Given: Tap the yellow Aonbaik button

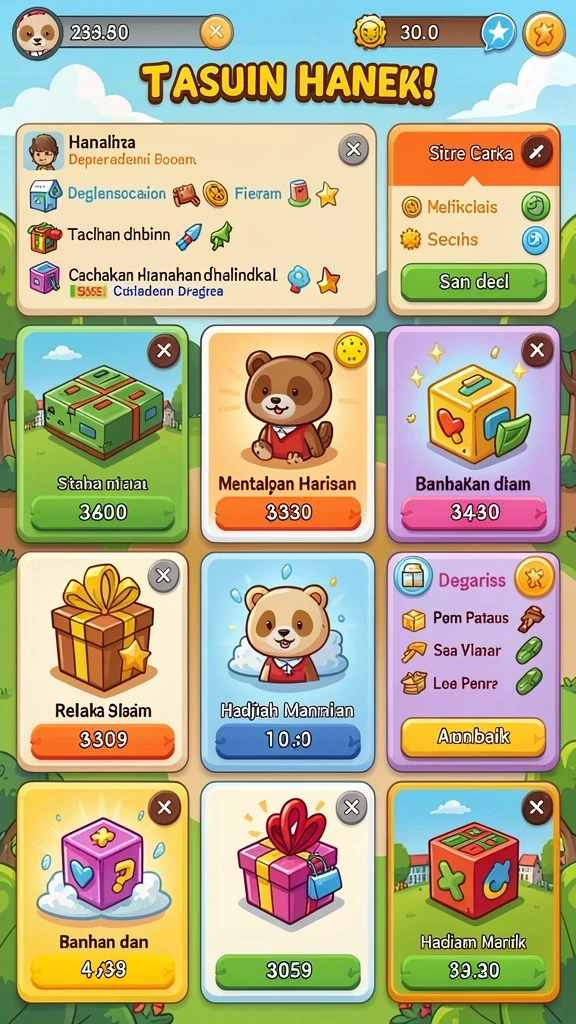Looking at the screenshot, I should pos(473,737).
